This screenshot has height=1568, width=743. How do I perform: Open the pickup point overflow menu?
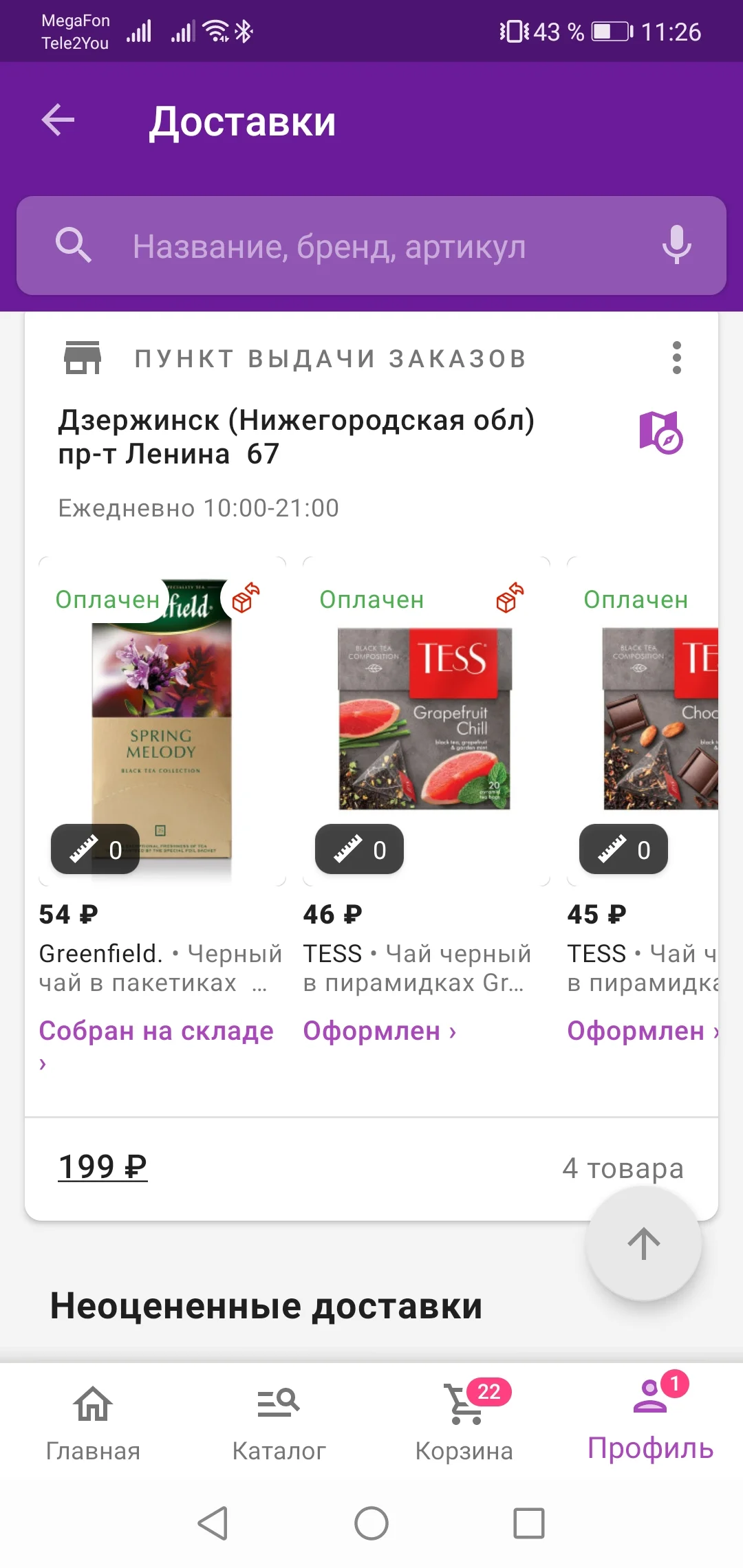676,358
